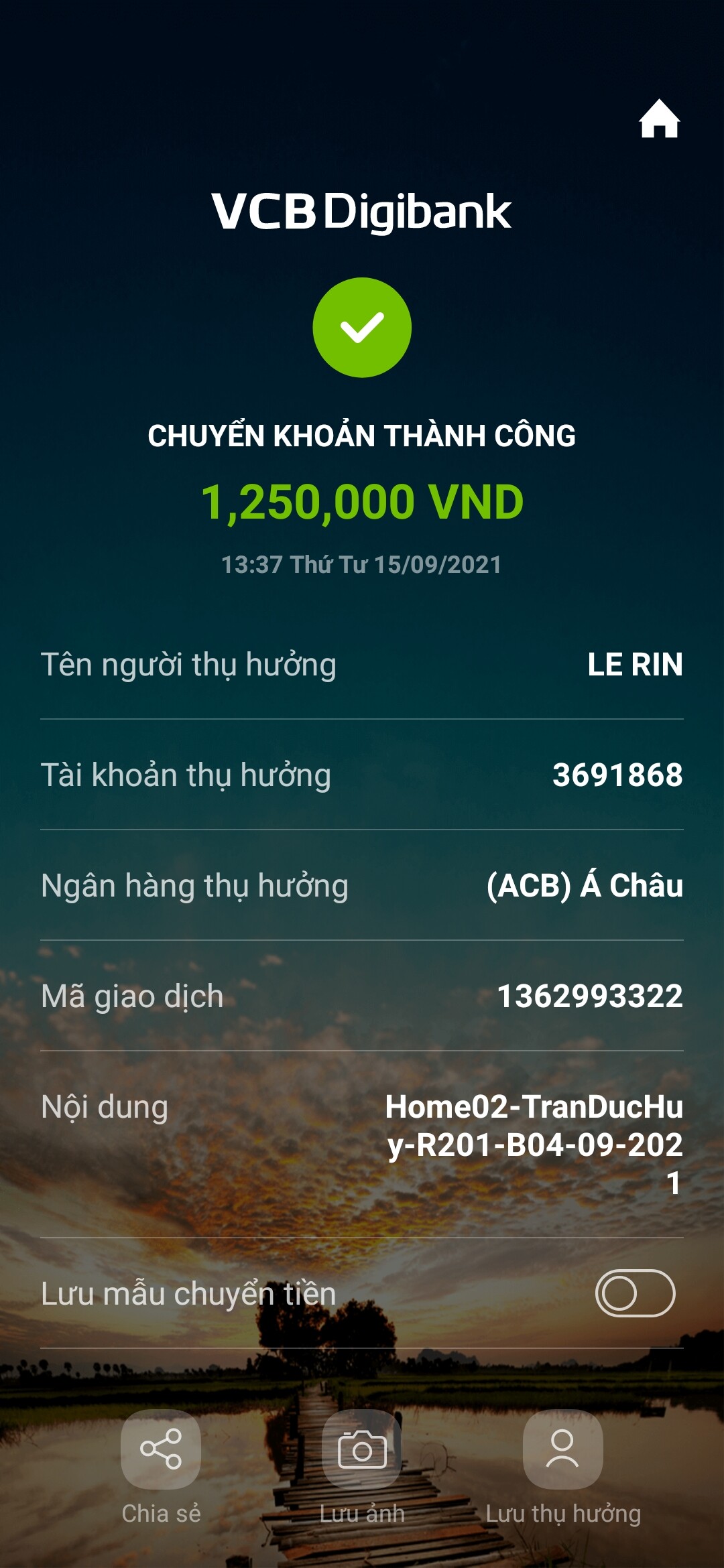Share the receipt via Chia sẻ
724x1568 pixels.
click(x=161, y=1449)
